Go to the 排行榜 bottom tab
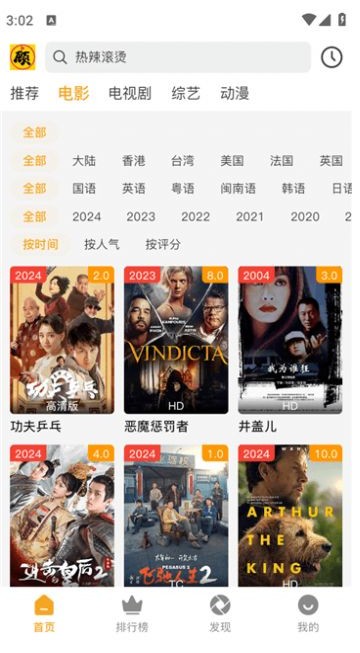This screenshot has width=360, height=653. pos(132,614)
